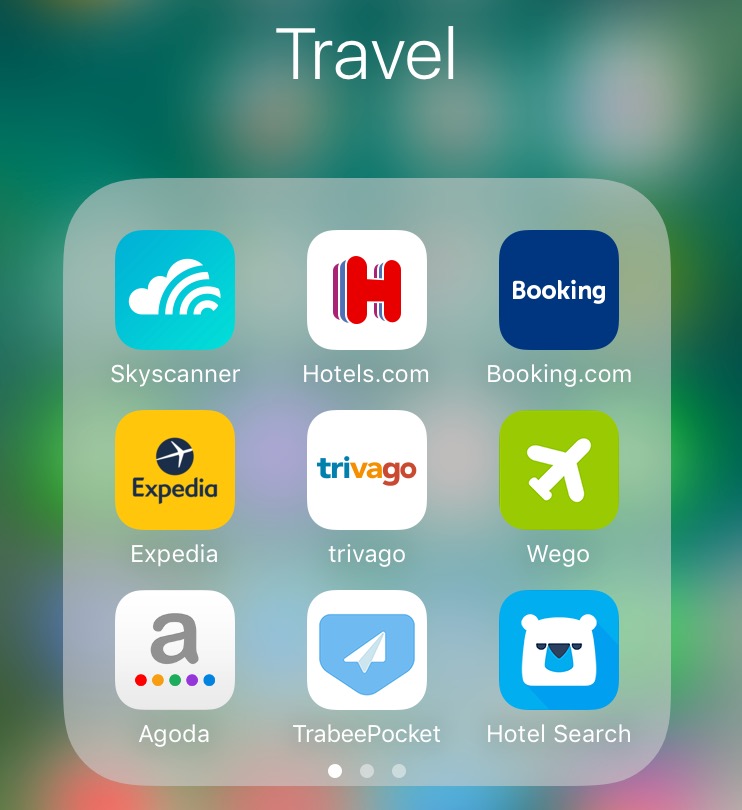The image size is (742, 810).
Task: Open the Skyscanner app
Action: [175, 290]
